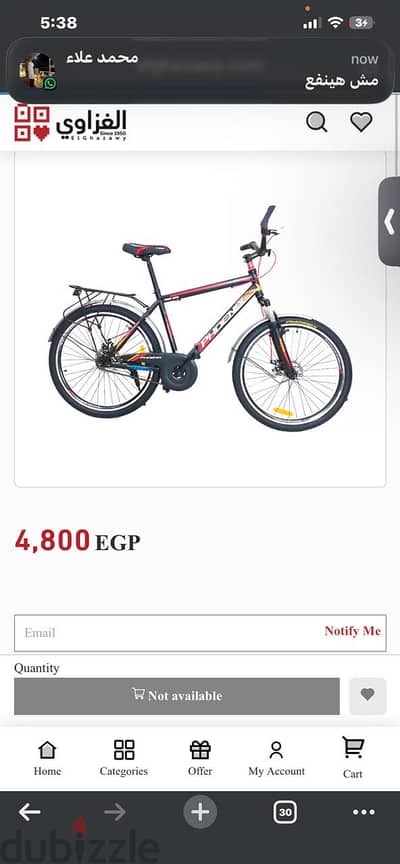Open My Account tab
The image size is (400, 864).
tap(276, 759)
